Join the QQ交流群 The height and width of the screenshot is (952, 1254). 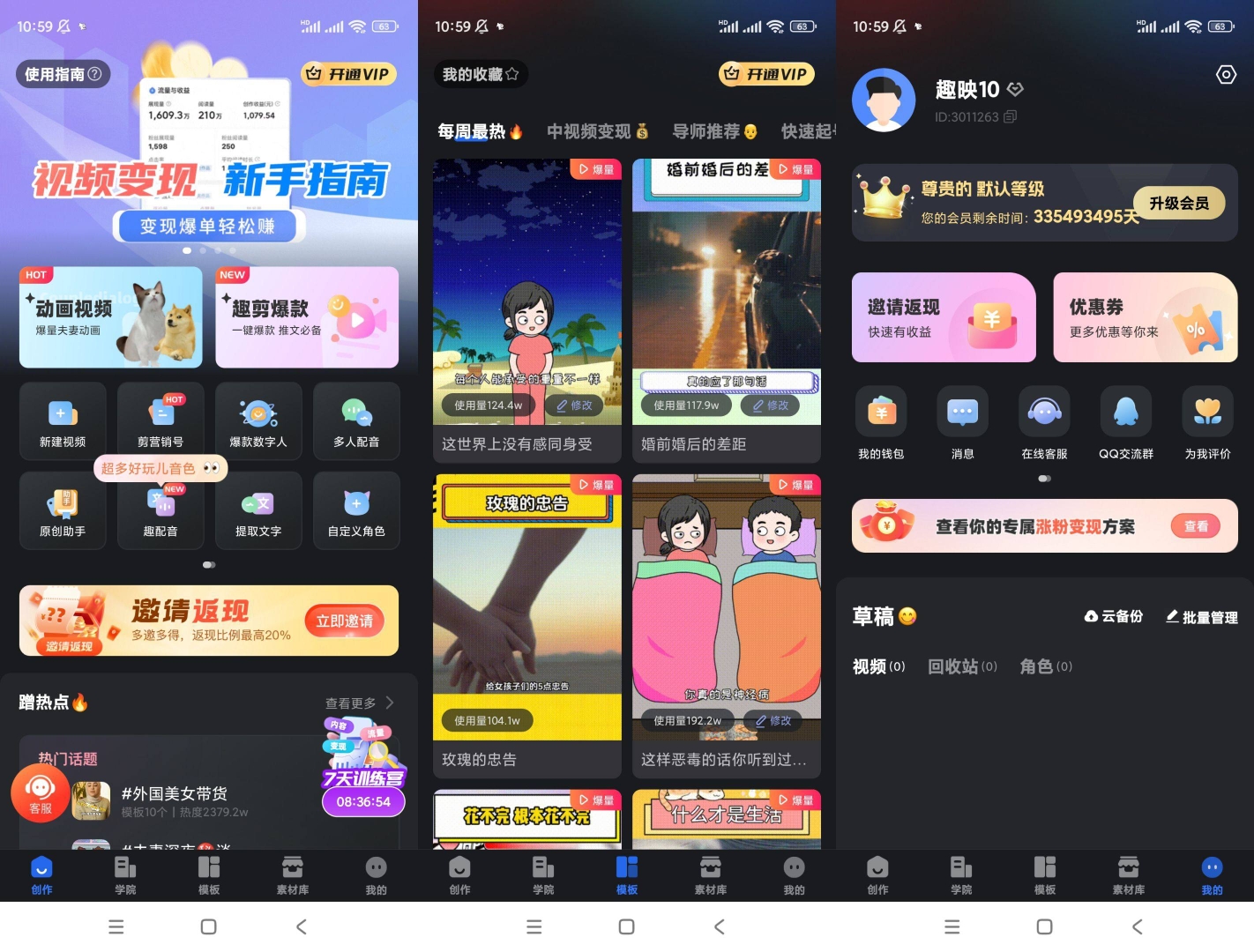tap(1126, 423)
